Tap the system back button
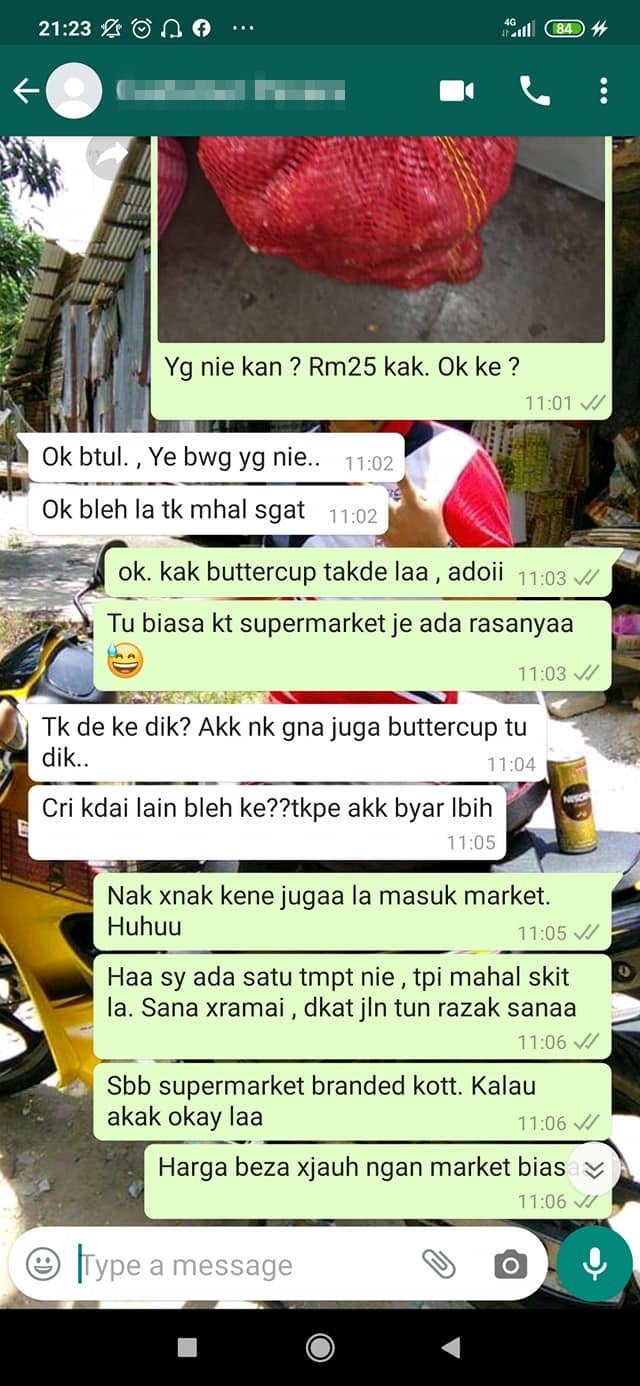This screenshot has height=1386, width=640. click(x=451, y=1347)
